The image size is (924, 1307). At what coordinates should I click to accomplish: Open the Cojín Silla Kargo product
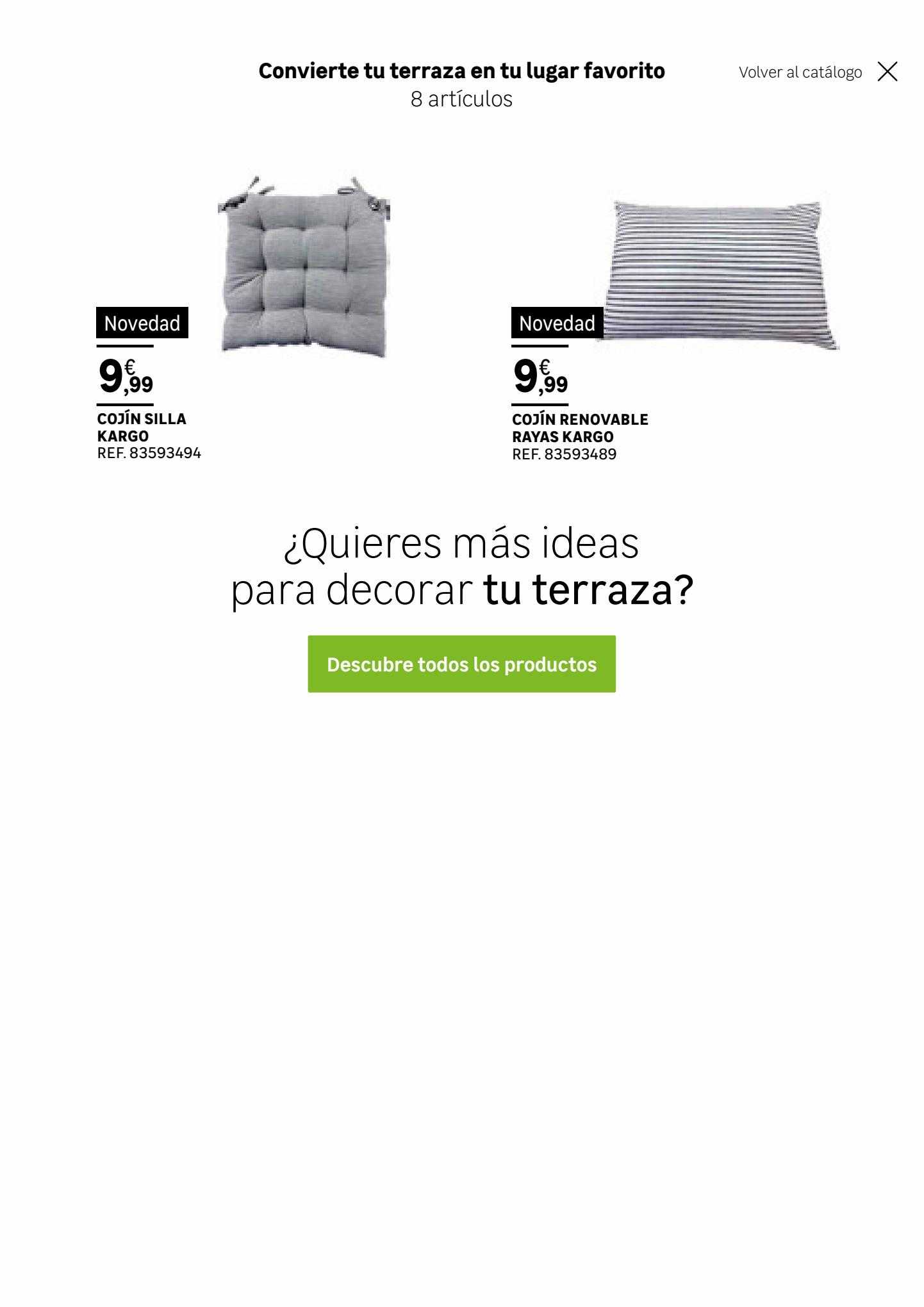[x=304, y=266]
